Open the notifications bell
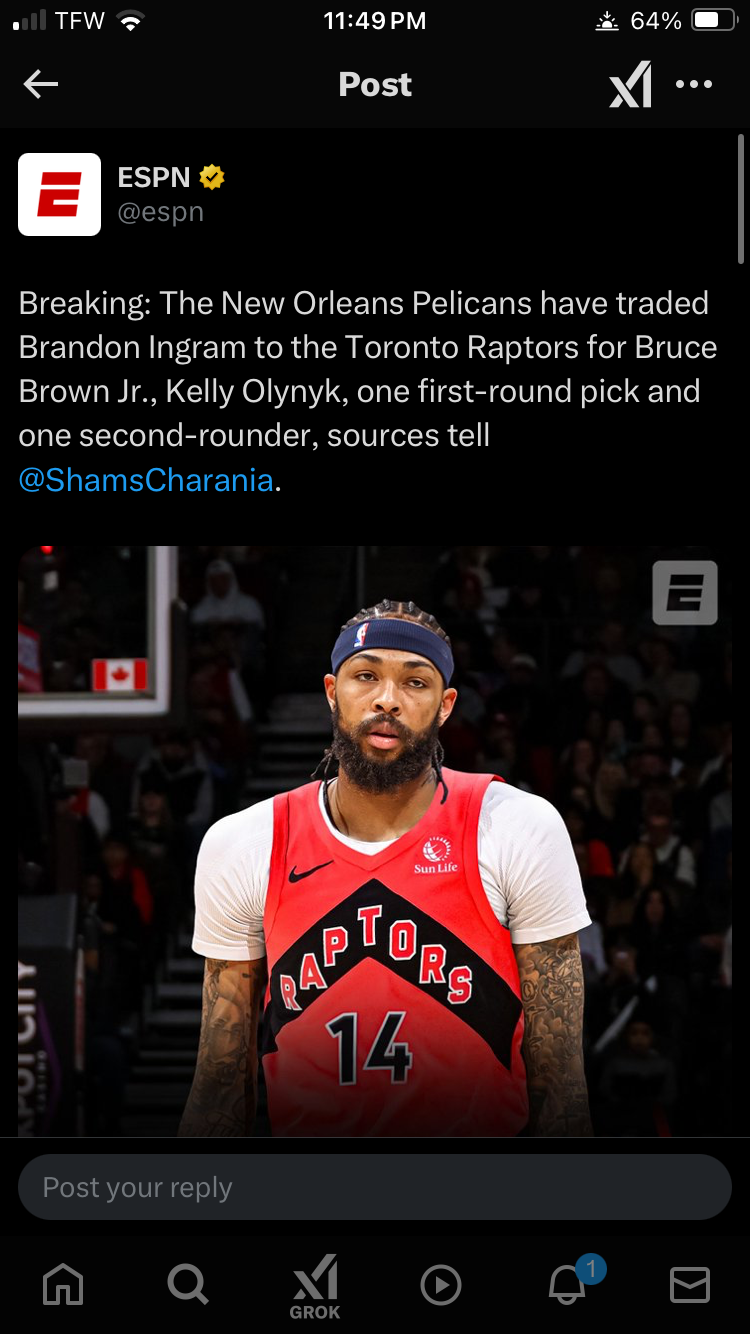This screenshot has width=750, height=1334. point(567,1284)
